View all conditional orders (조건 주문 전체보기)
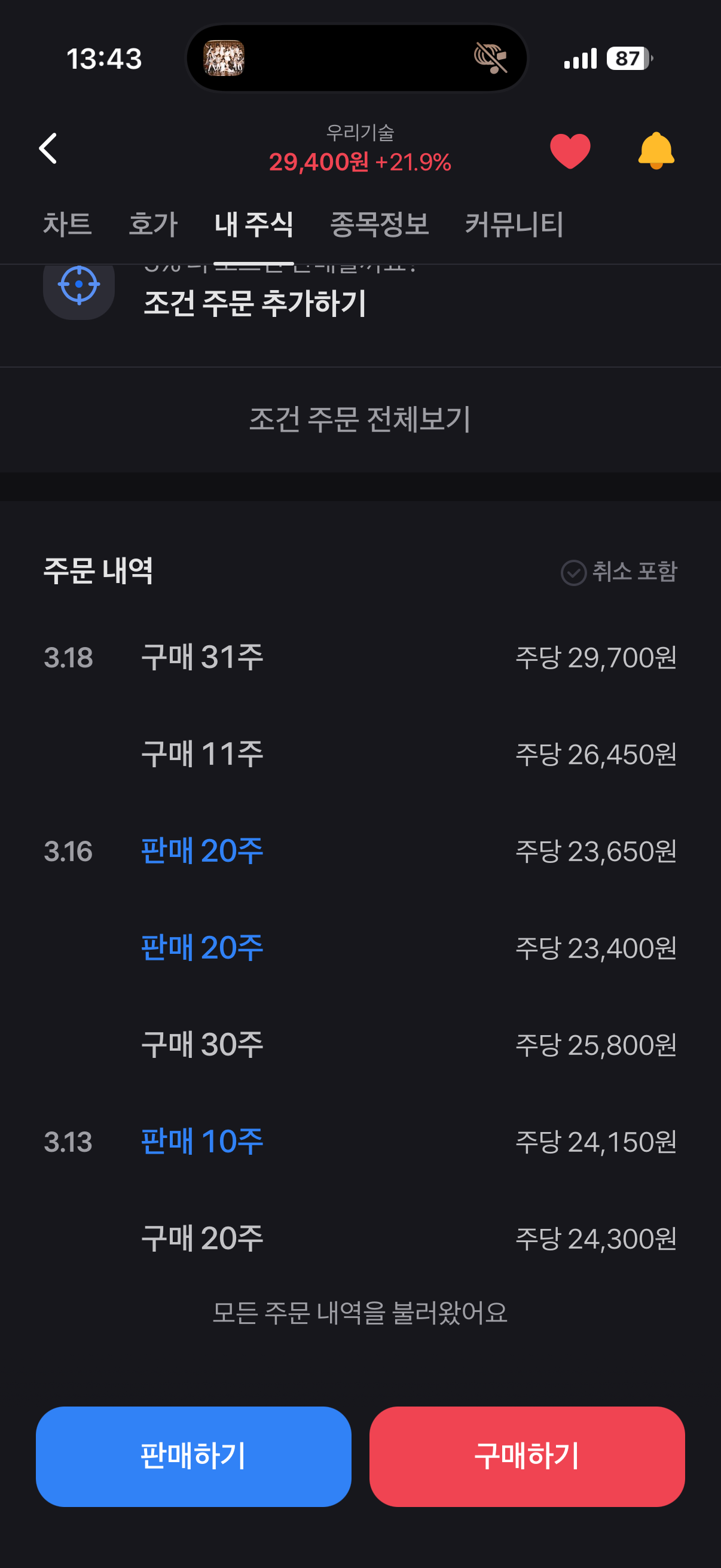Viewport: 721px width, 1568px height. pyautogui.click(x=360, y=419)
